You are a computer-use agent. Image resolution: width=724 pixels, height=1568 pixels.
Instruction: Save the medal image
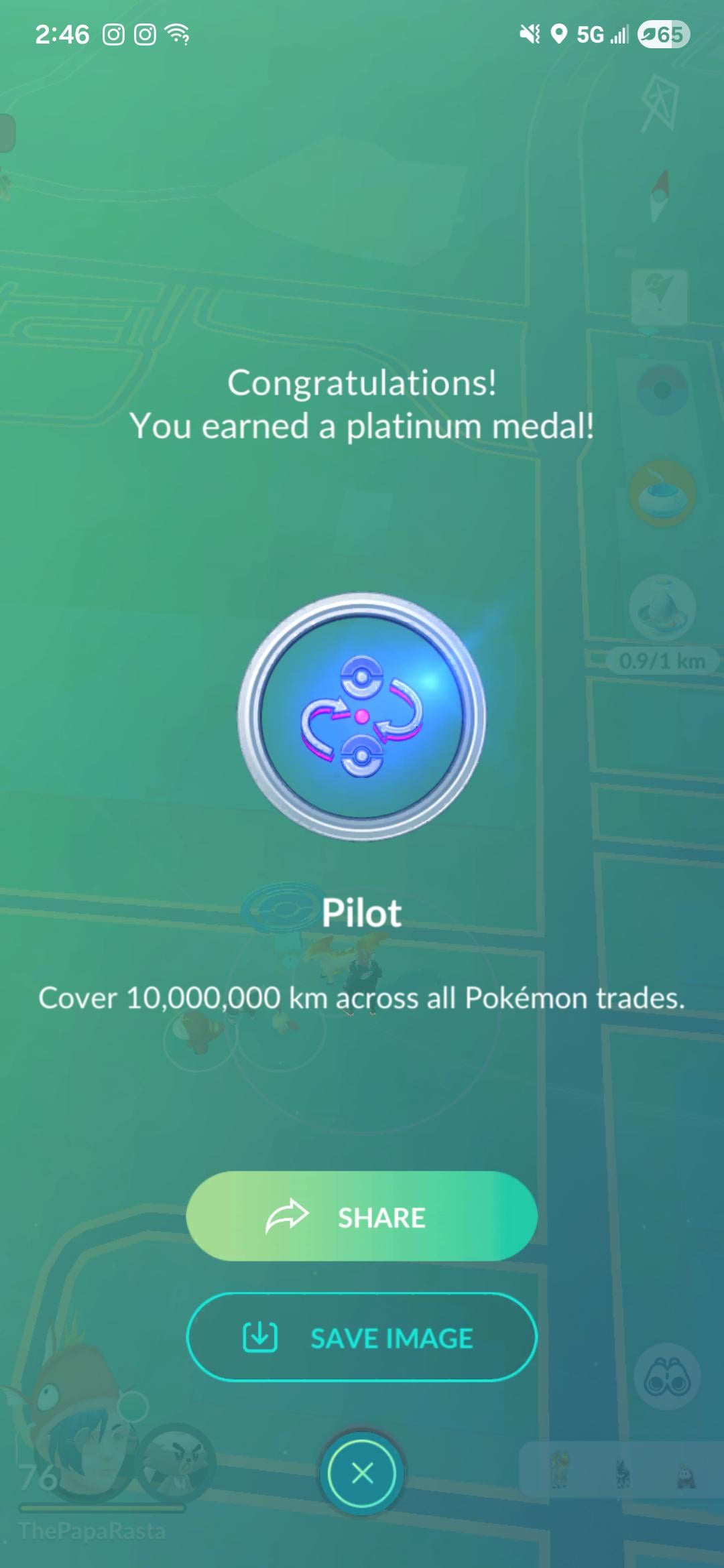362,1337
